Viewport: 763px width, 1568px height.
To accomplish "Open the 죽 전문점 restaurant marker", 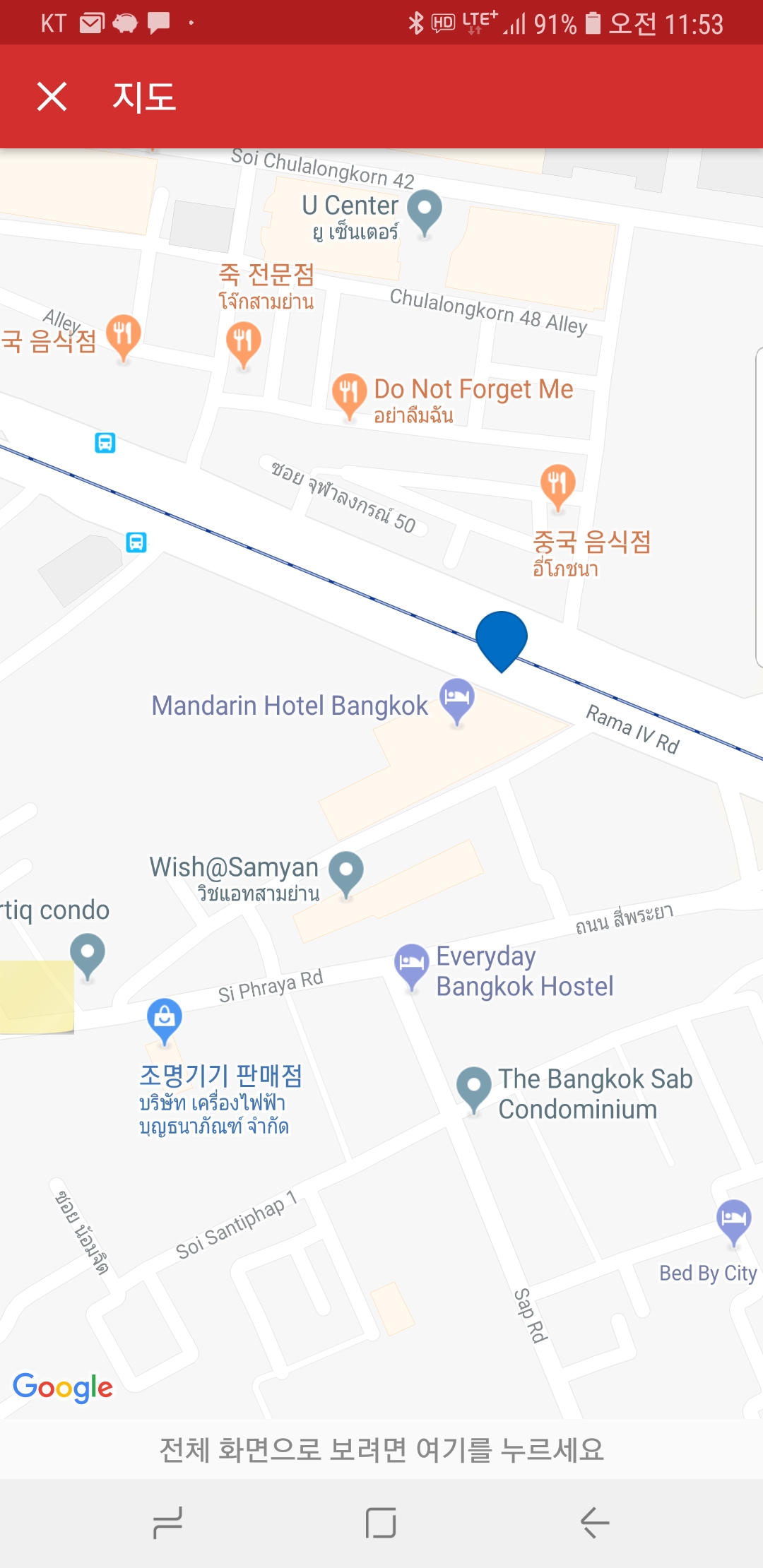I will 244,342.
